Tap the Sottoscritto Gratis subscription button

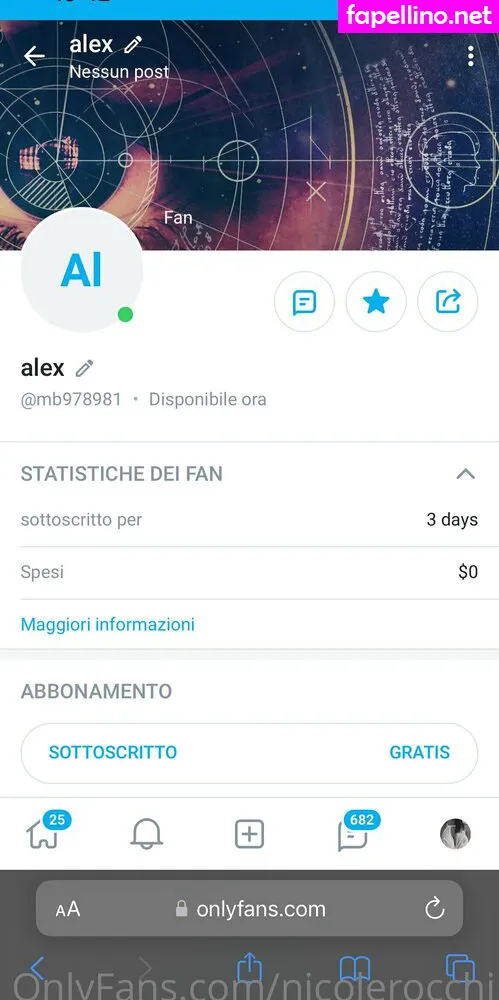point(250,753)
